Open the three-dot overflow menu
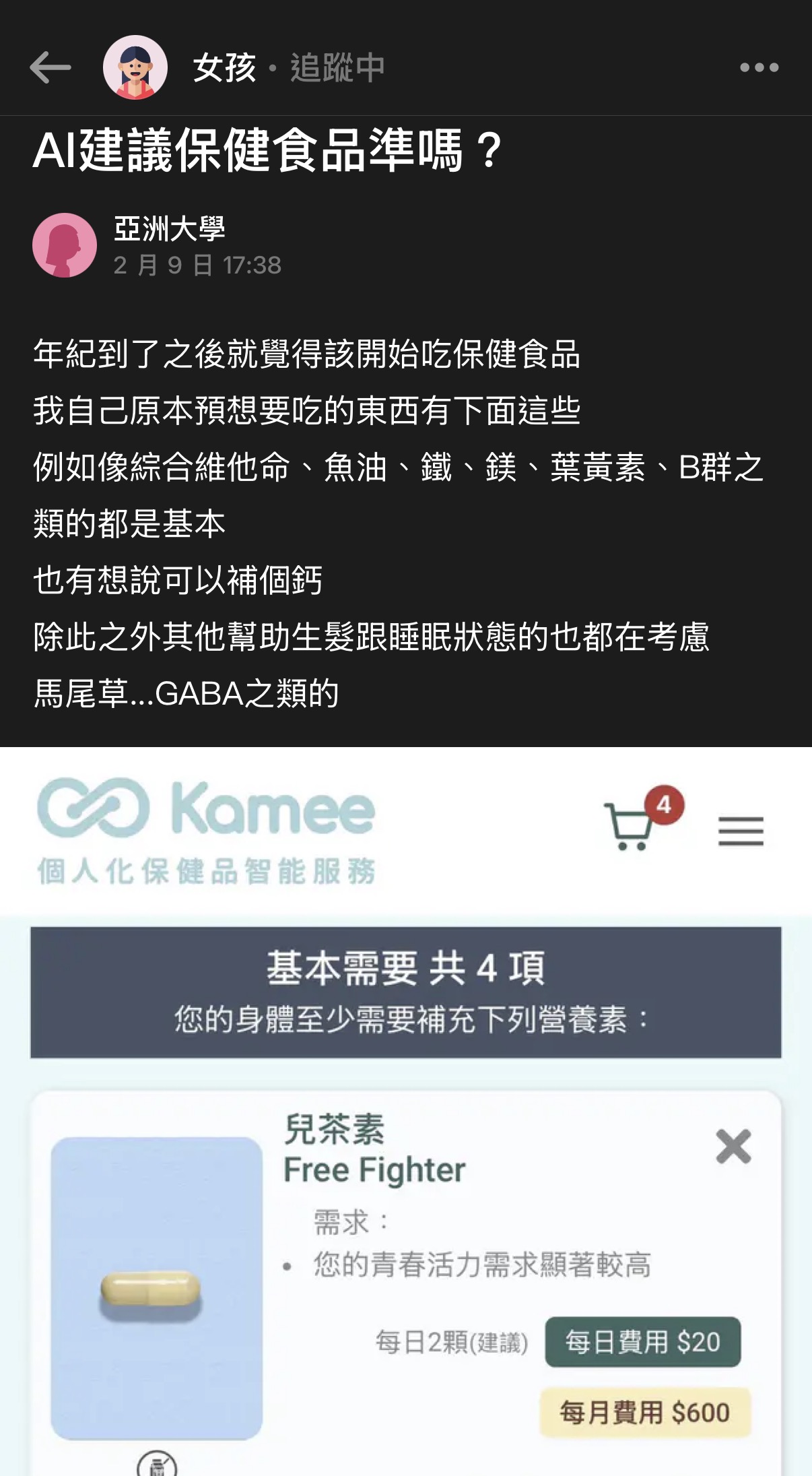 pyautogui.click(x=759, y=67)
